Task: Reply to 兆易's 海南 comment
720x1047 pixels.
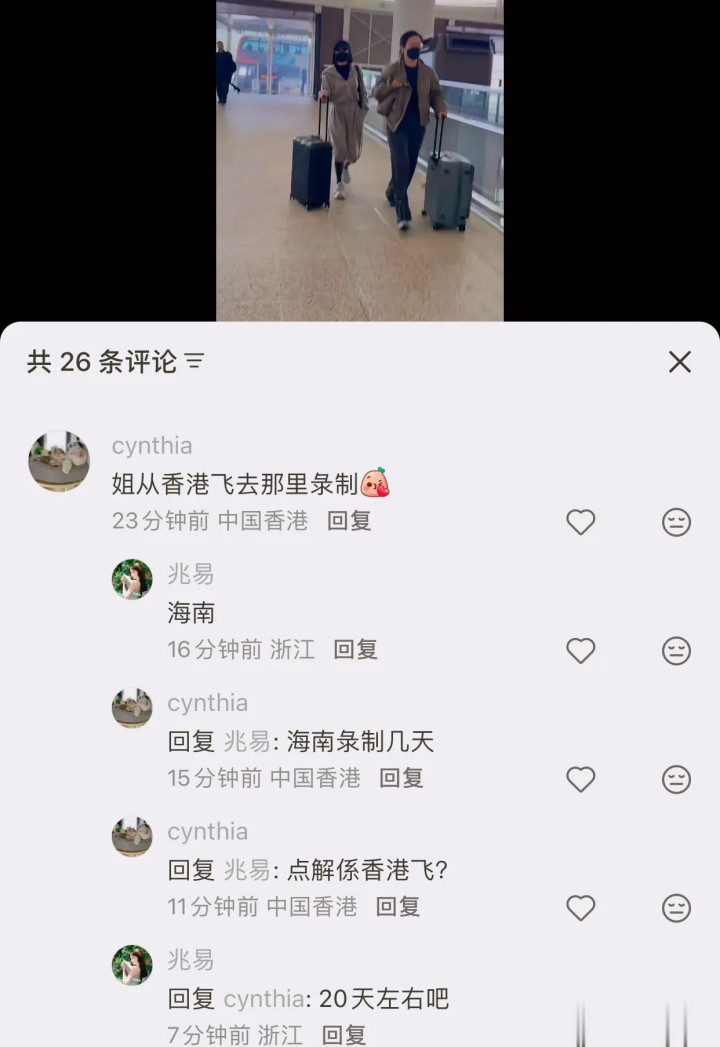Action: (x=355, y=649)
